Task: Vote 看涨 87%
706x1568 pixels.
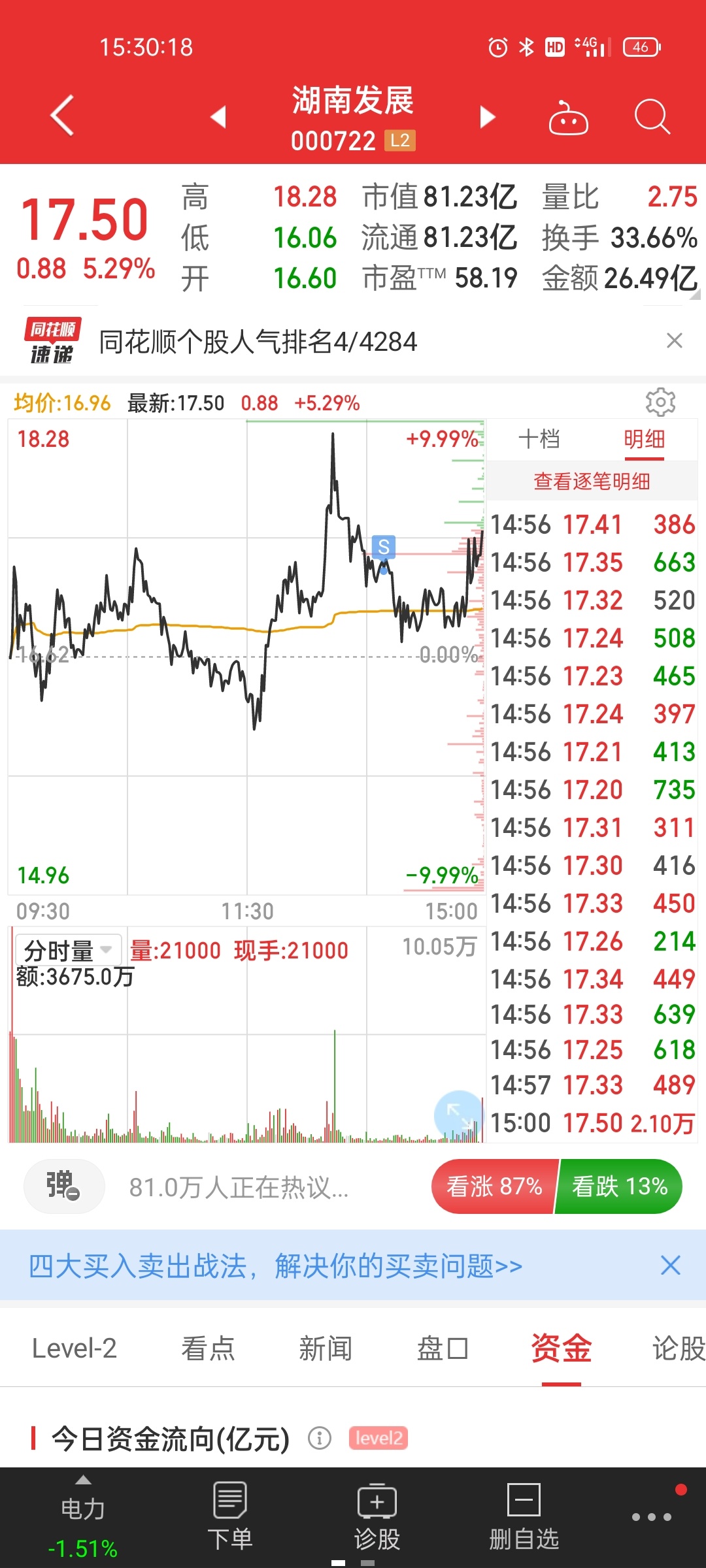Action: click(495, 1186)
